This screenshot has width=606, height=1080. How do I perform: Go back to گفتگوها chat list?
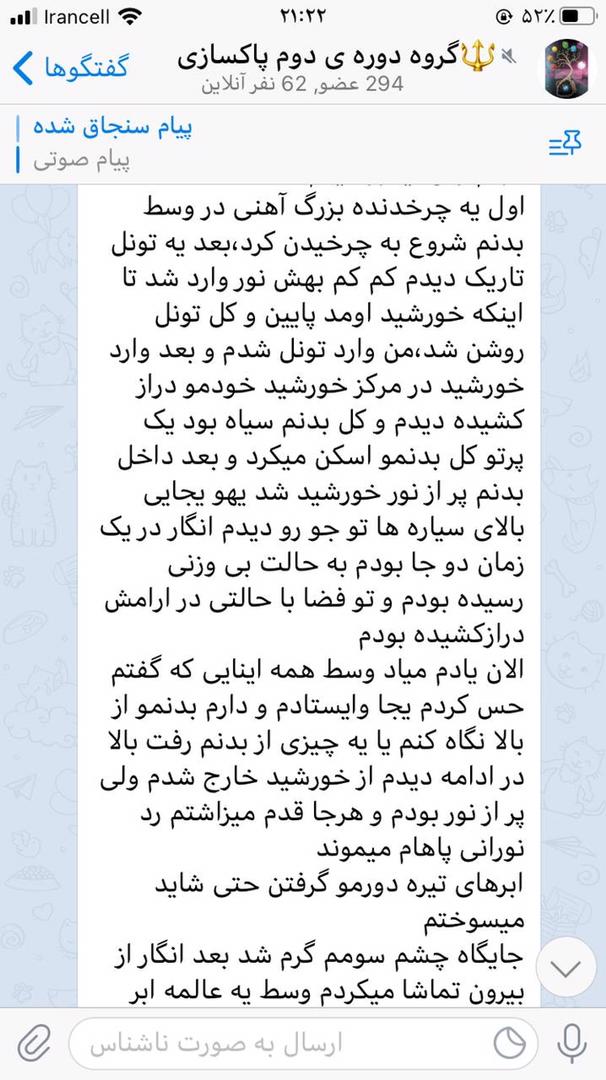click(71, 69)
